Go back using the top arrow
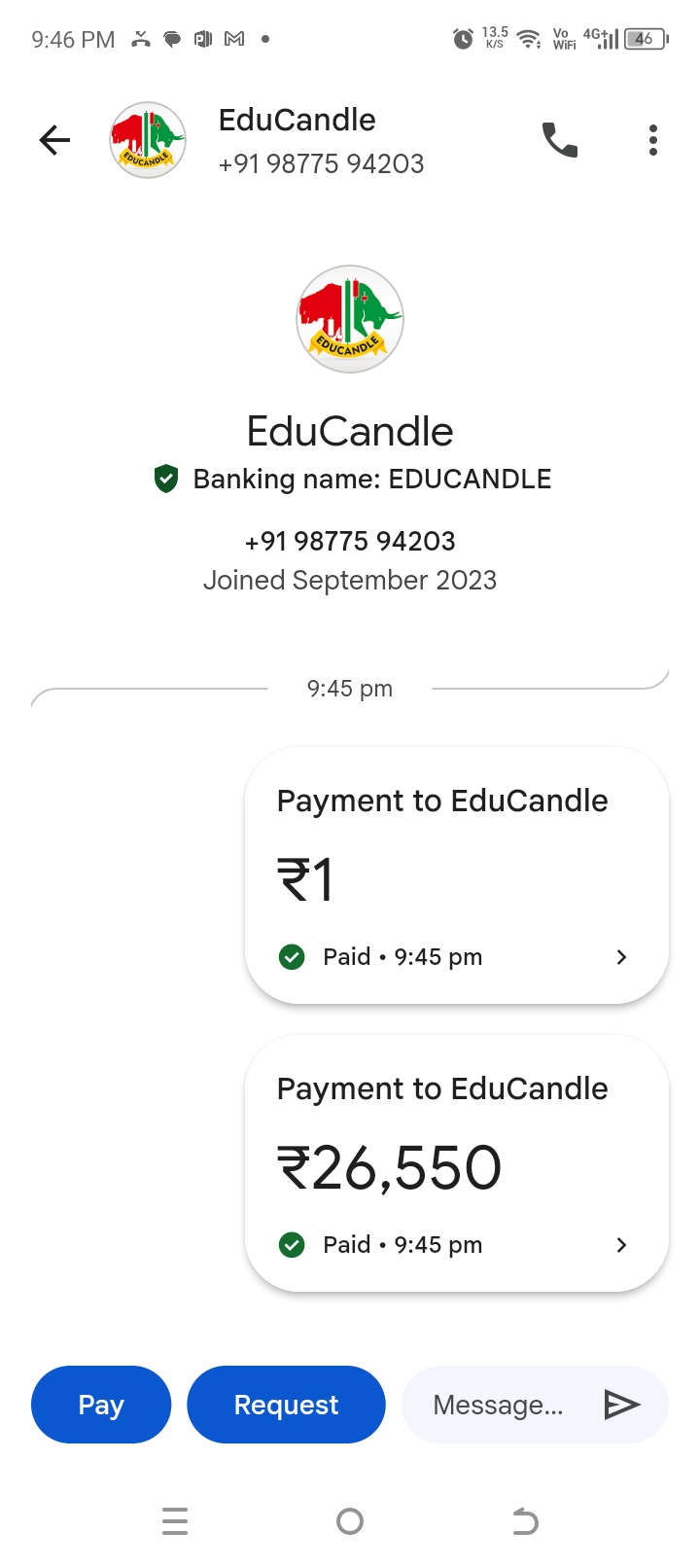 (x=54, y=141)
